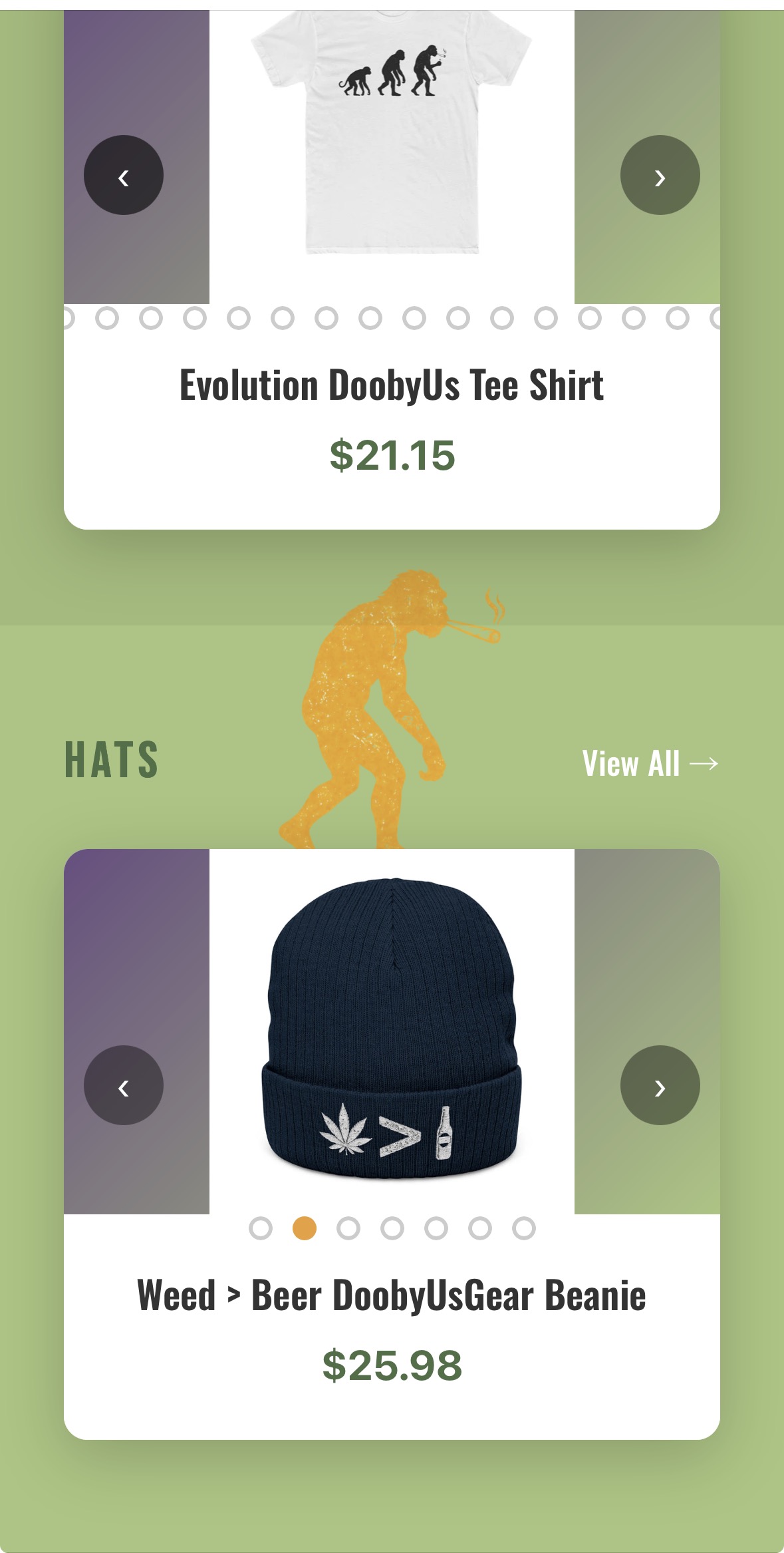This screenshot has height=1553, width=784.
Task: Click the left arrow on the tee shirt carousel
Action: click(123, 174)
